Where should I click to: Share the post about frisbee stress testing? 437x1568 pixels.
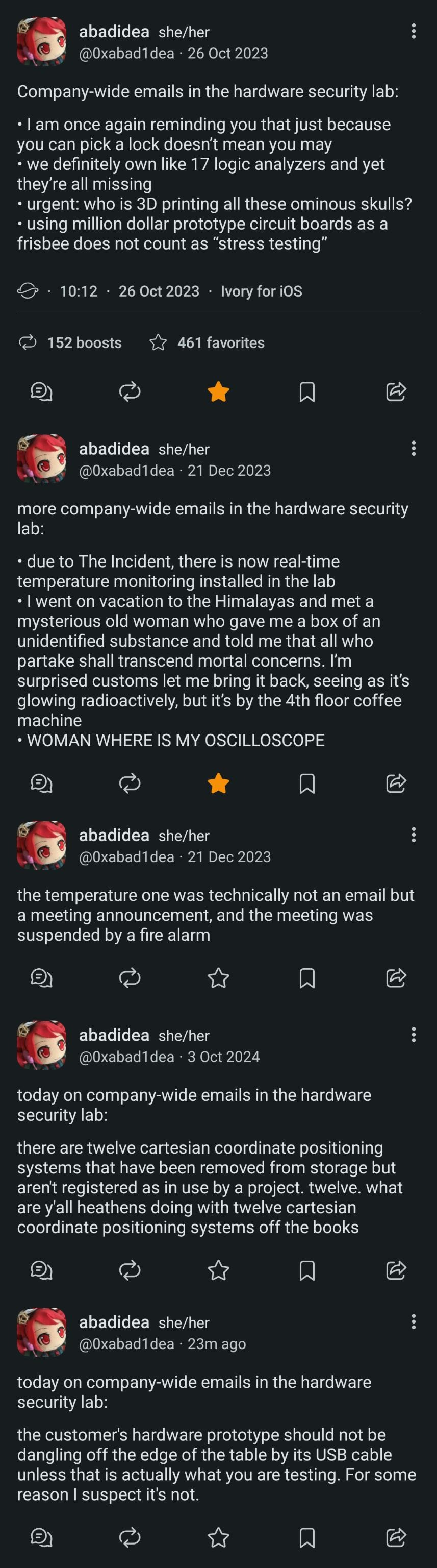(x=396, y=392)
